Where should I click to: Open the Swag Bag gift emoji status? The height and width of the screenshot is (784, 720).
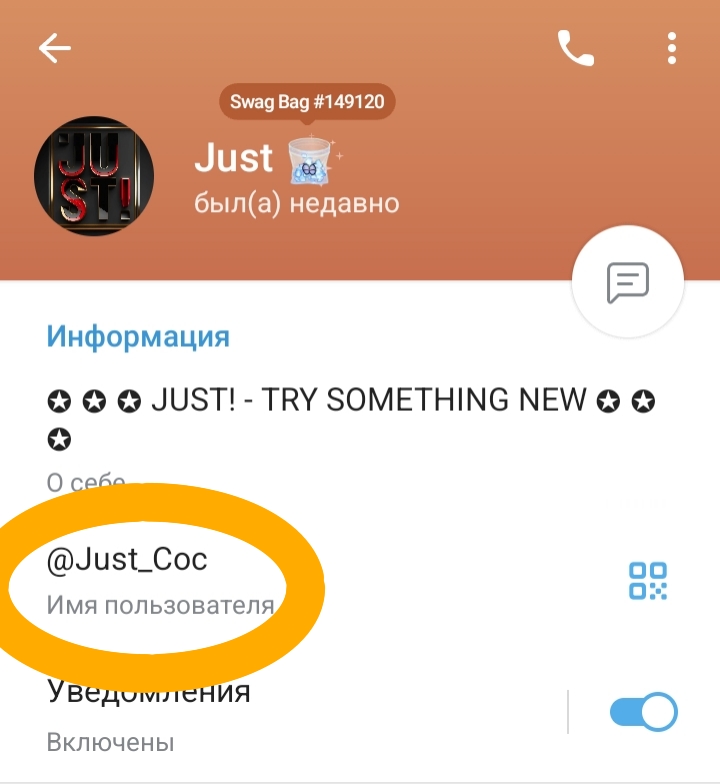point(314,158)
